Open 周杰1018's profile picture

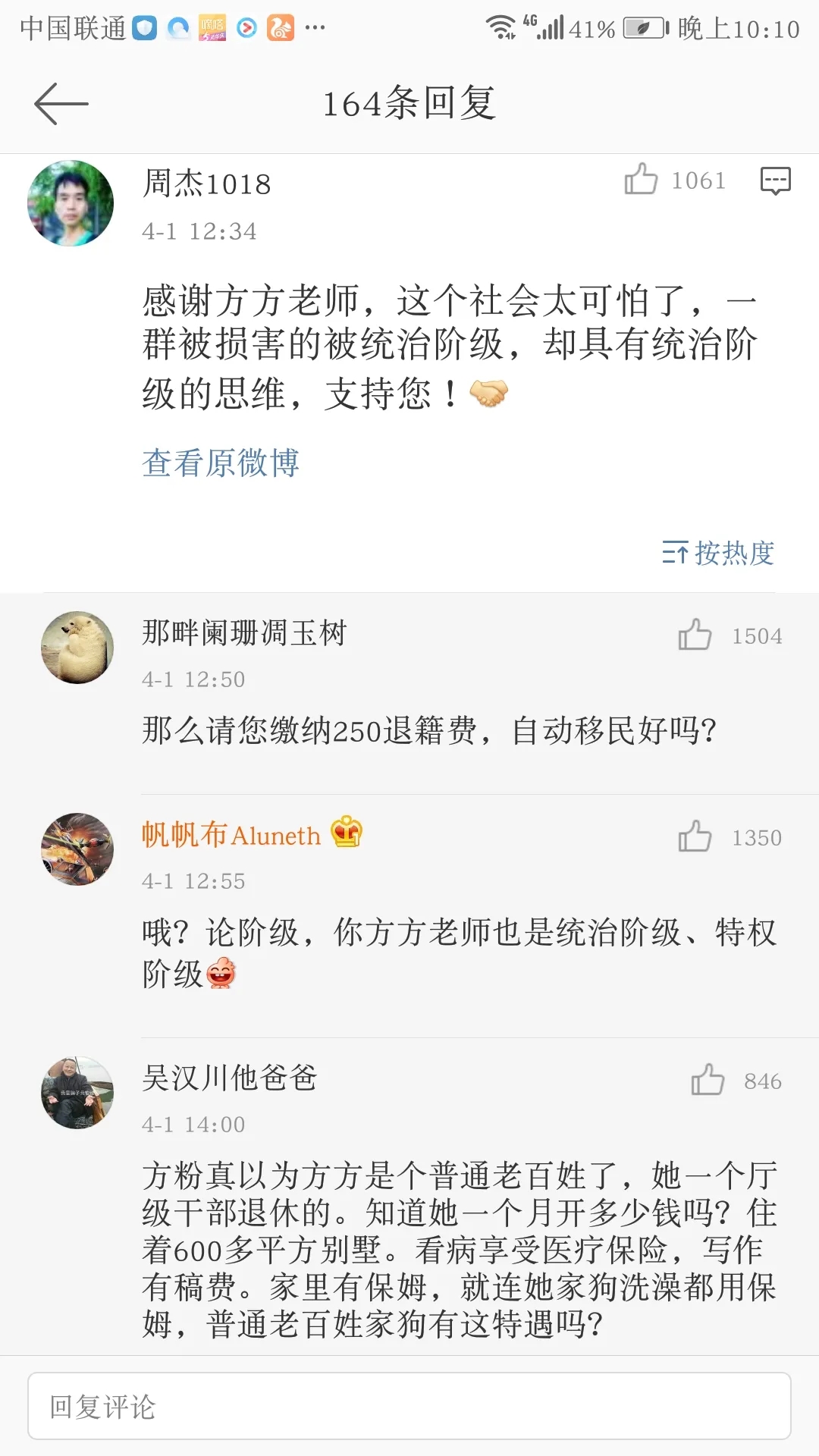(x=71, y=203)
